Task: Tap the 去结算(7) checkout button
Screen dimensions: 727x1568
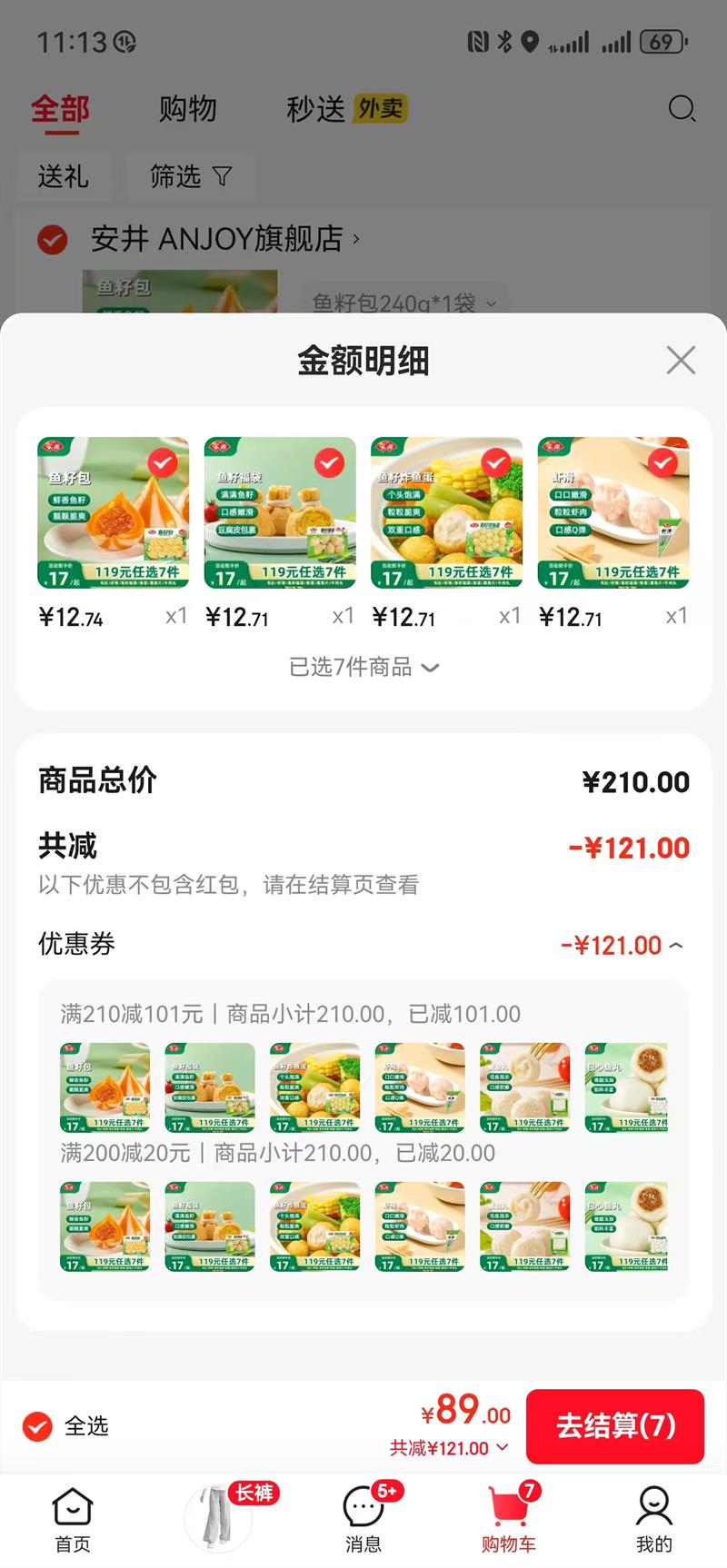Action: [x=615, y=1426]
